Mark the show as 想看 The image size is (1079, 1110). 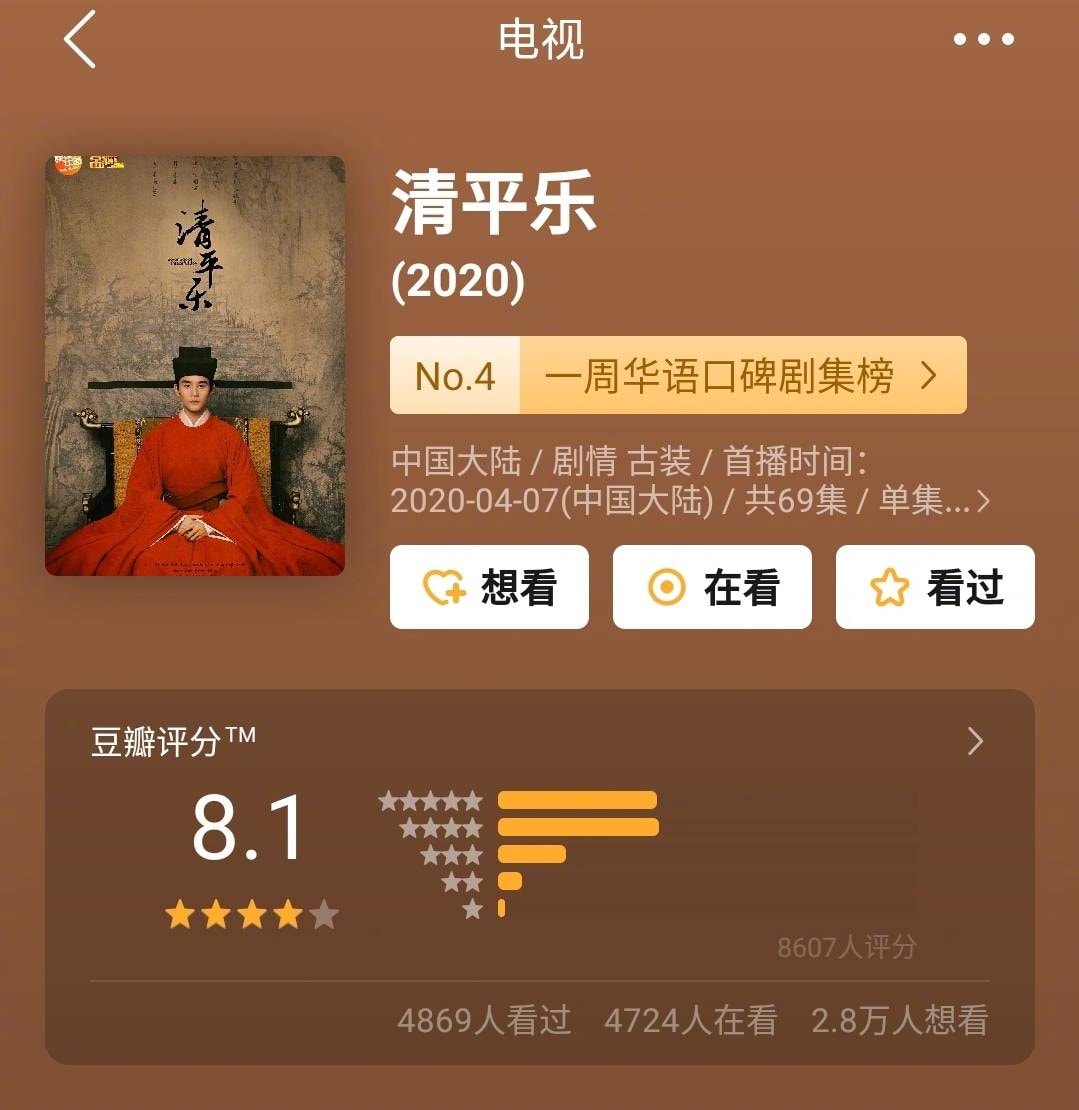(x=489, y=587)
